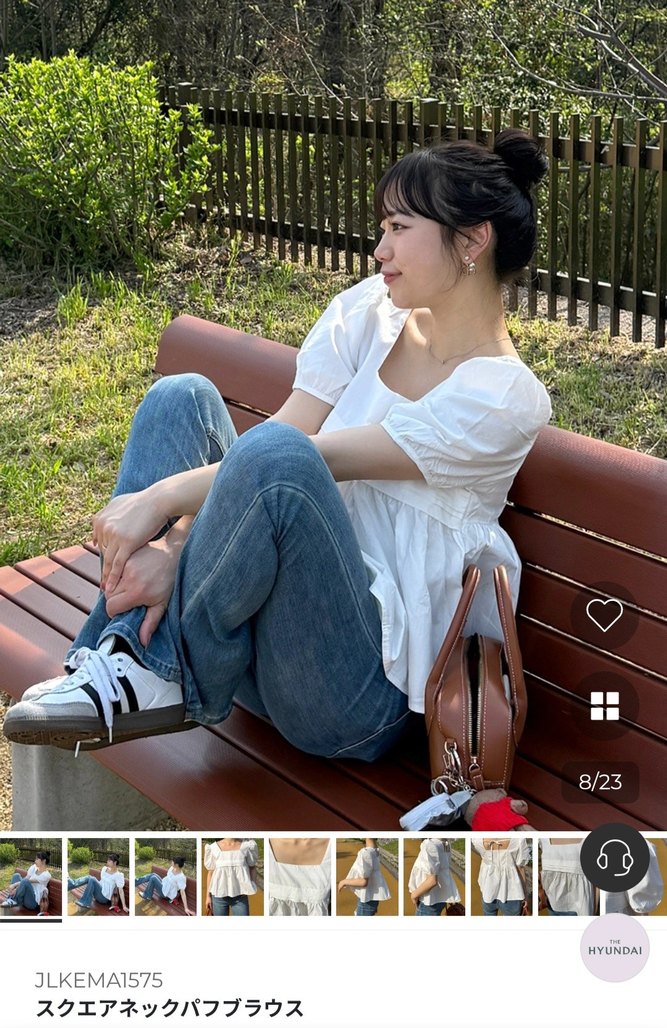The image size is (667, 1028).
Task: Open the side-view puff sleeve thumbnail
Action: pyautogui.click(x=366, y=877)
